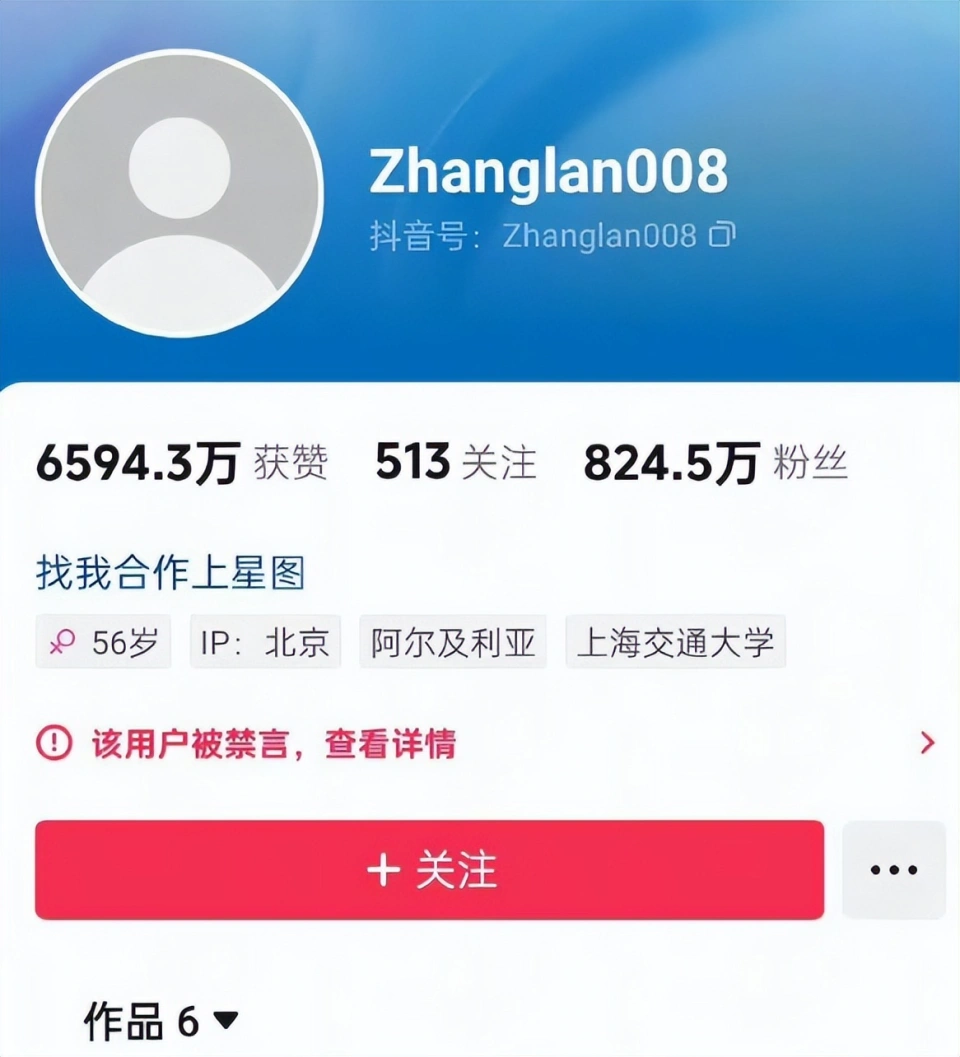Open the 上海交通大学 school tag

click(675, 642)
